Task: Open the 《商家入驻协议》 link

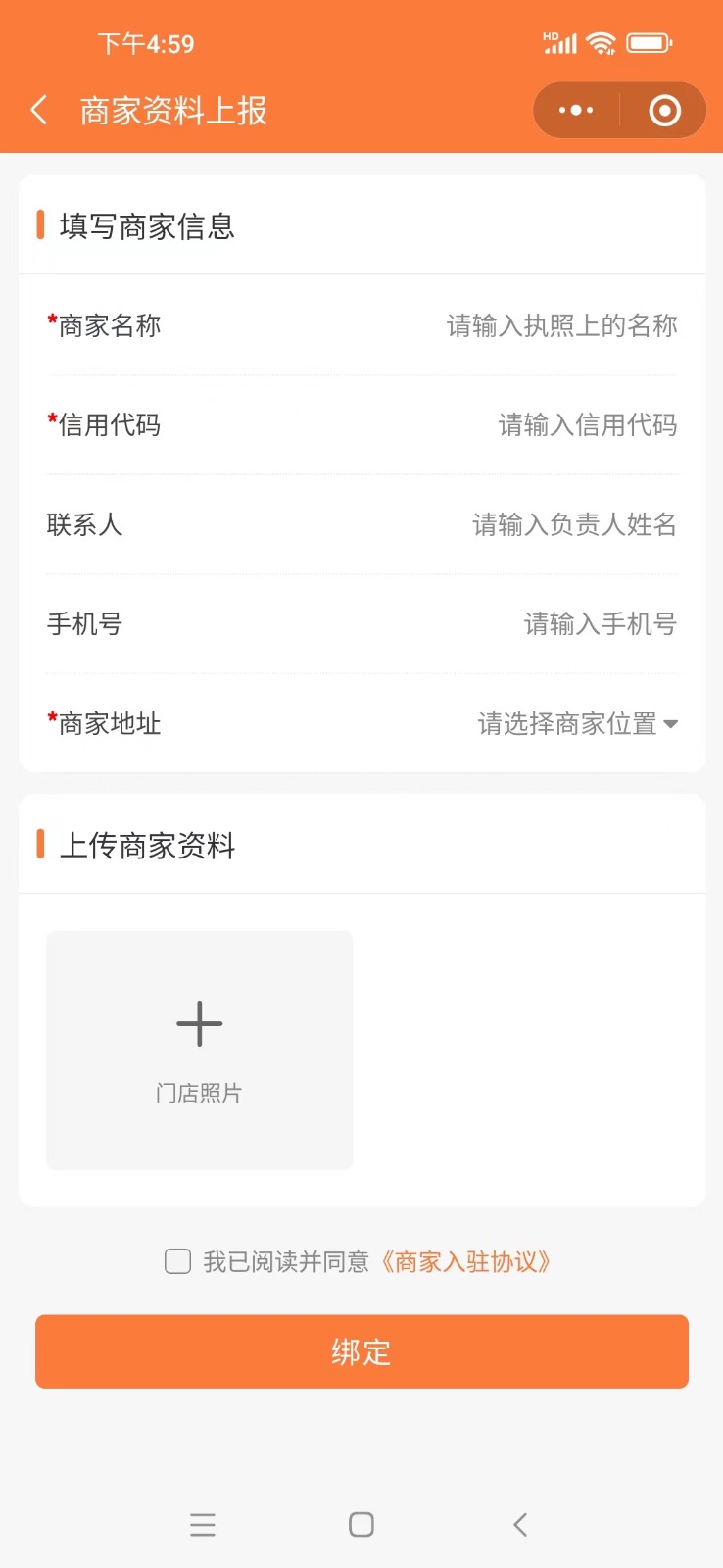Action: click(x=466, y=1261)
